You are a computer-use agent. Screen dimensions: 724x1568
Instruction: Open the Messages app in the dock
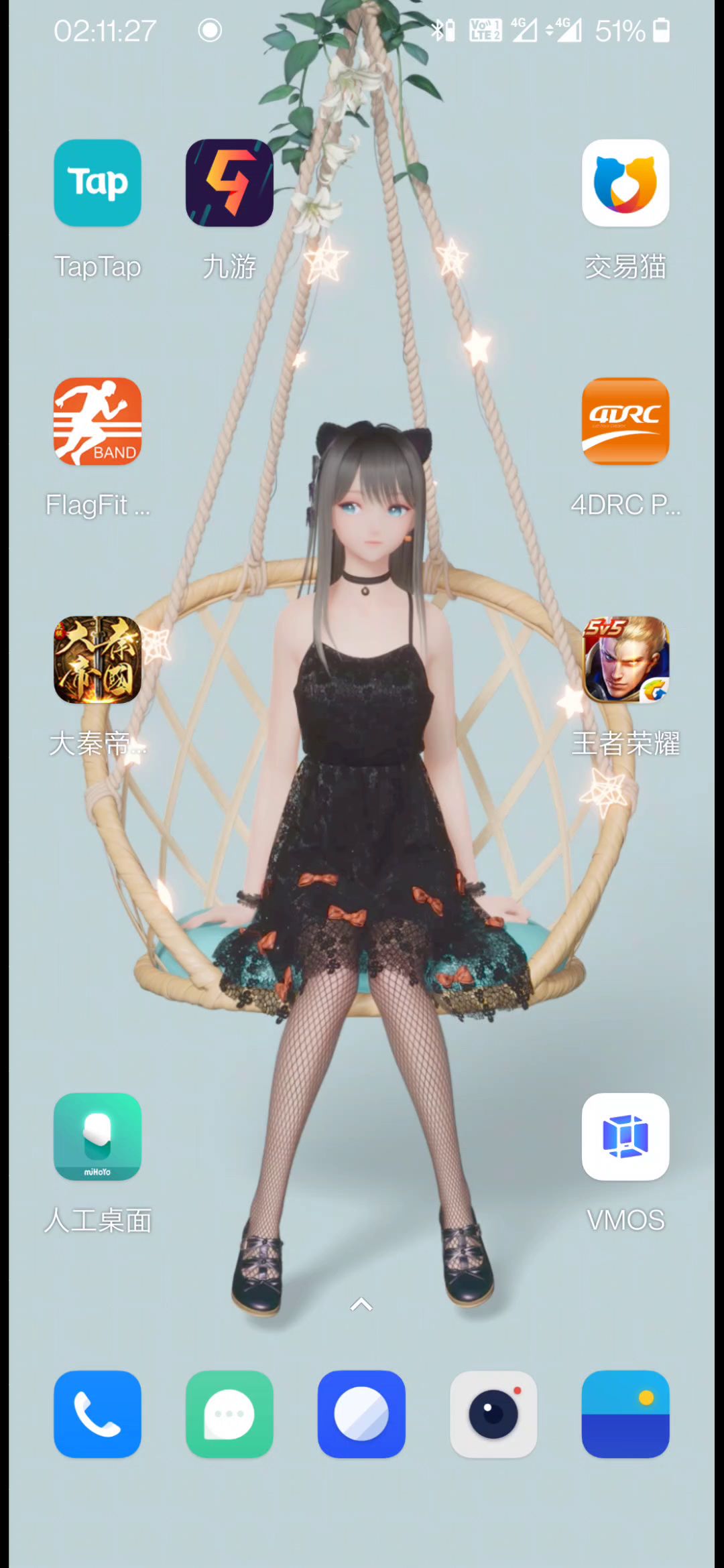coord(229,1414)
